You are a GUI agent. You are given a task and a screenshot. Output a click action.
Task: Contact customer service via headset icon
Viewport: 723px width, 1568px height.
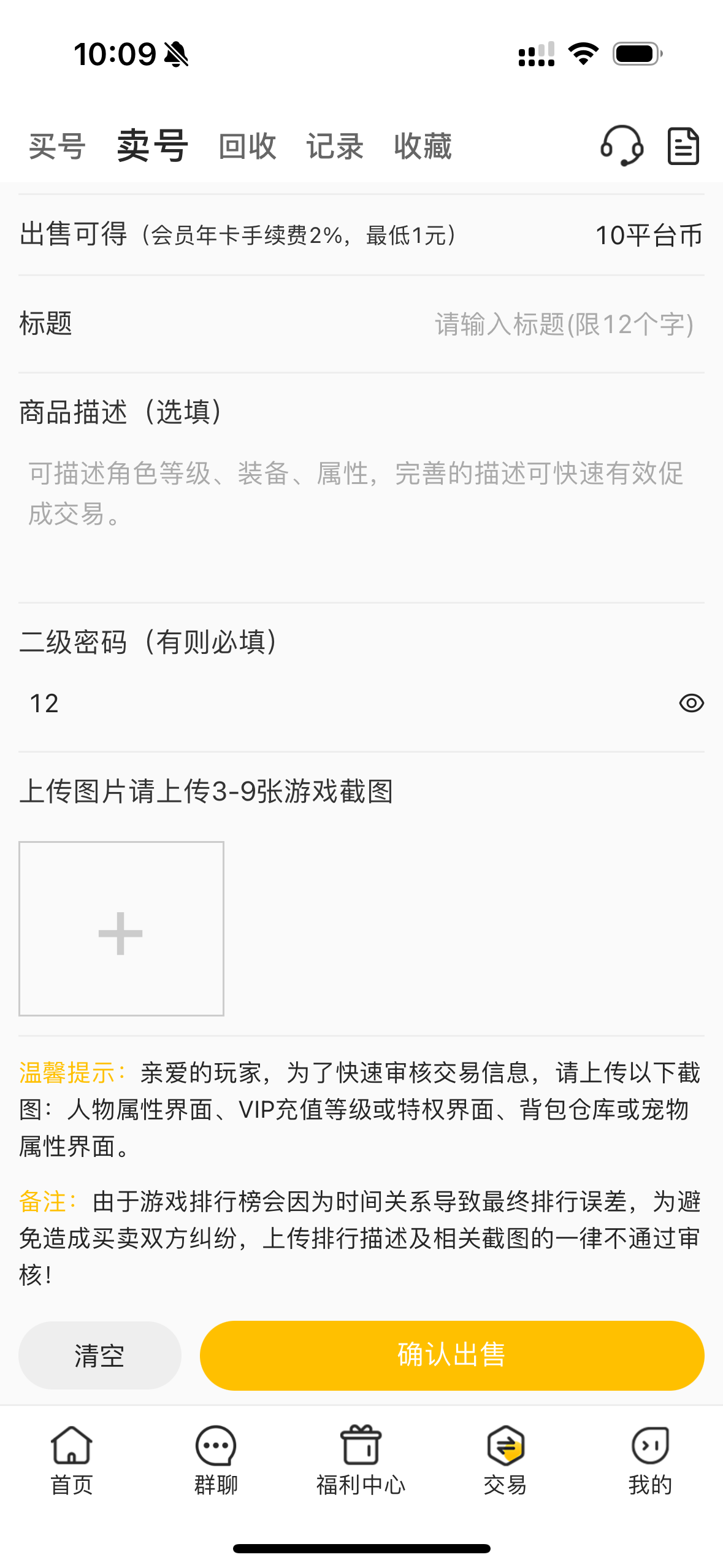coord(621,146)
